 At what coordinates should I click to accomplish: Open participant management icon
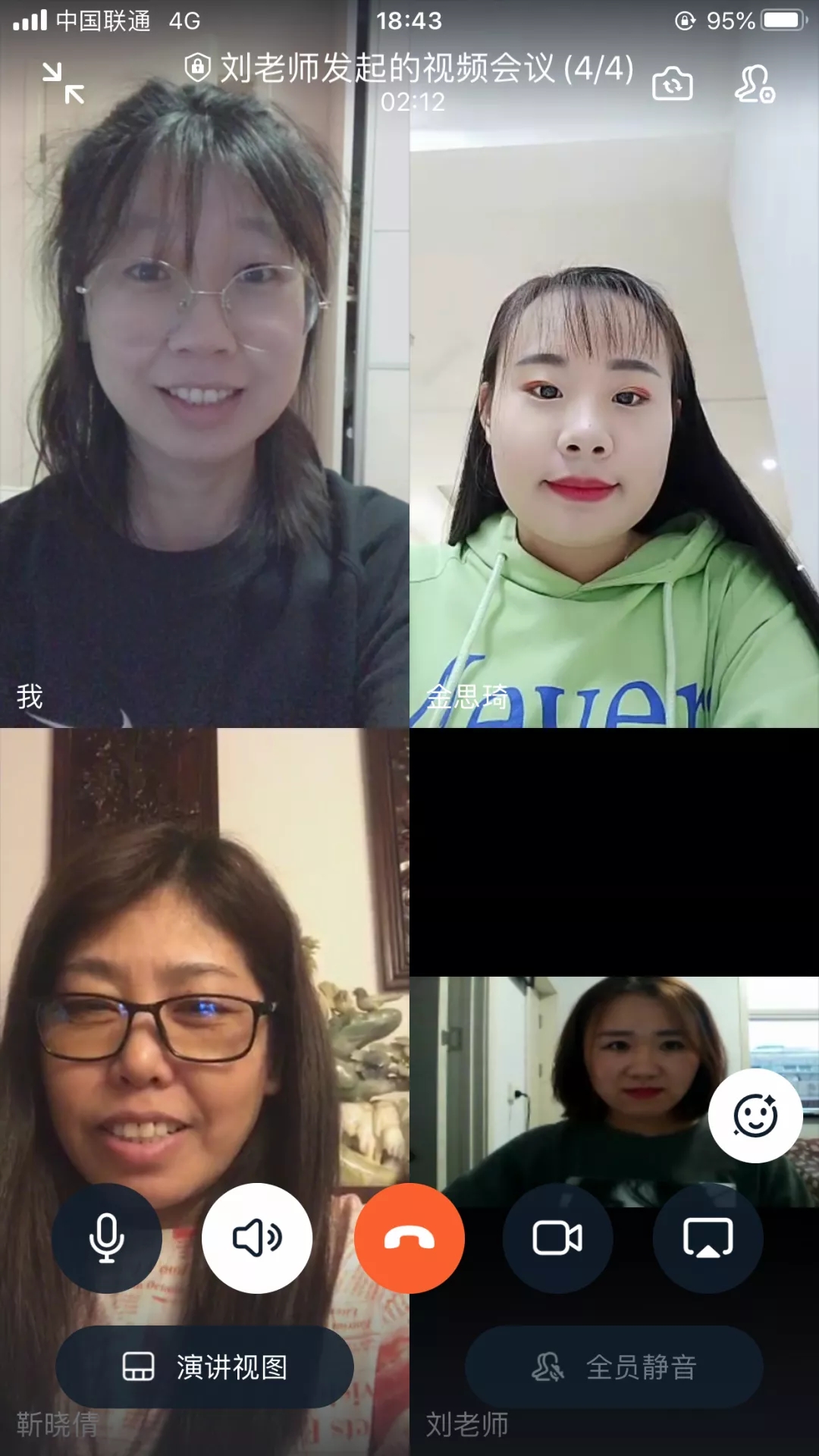click(754, 83)
